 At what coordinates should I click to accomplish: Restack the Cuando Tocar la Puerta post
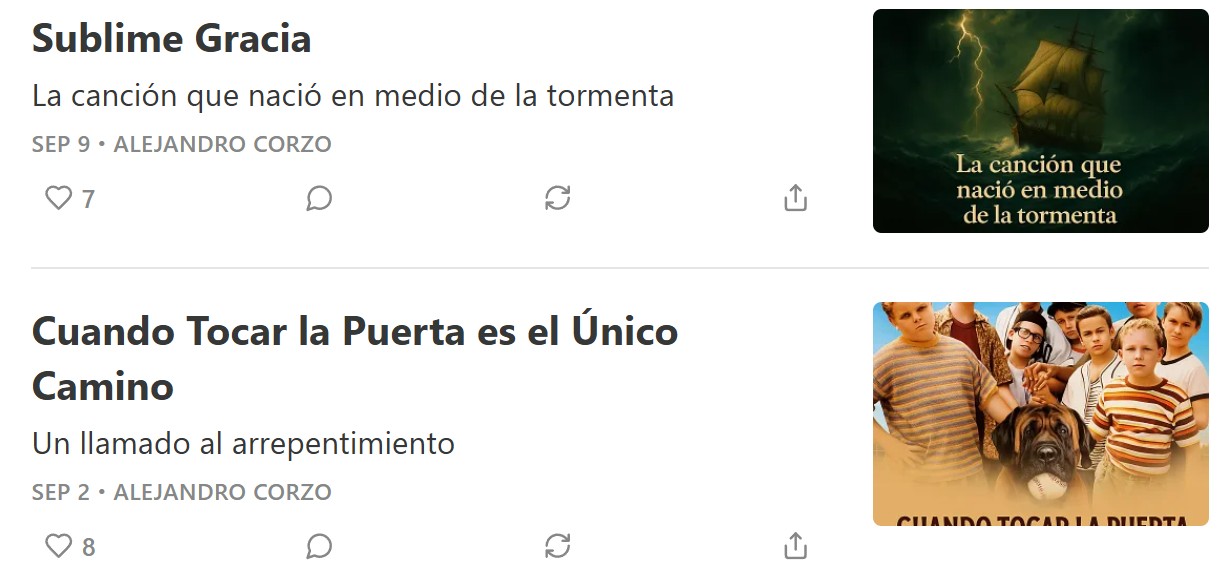point(557,546)
